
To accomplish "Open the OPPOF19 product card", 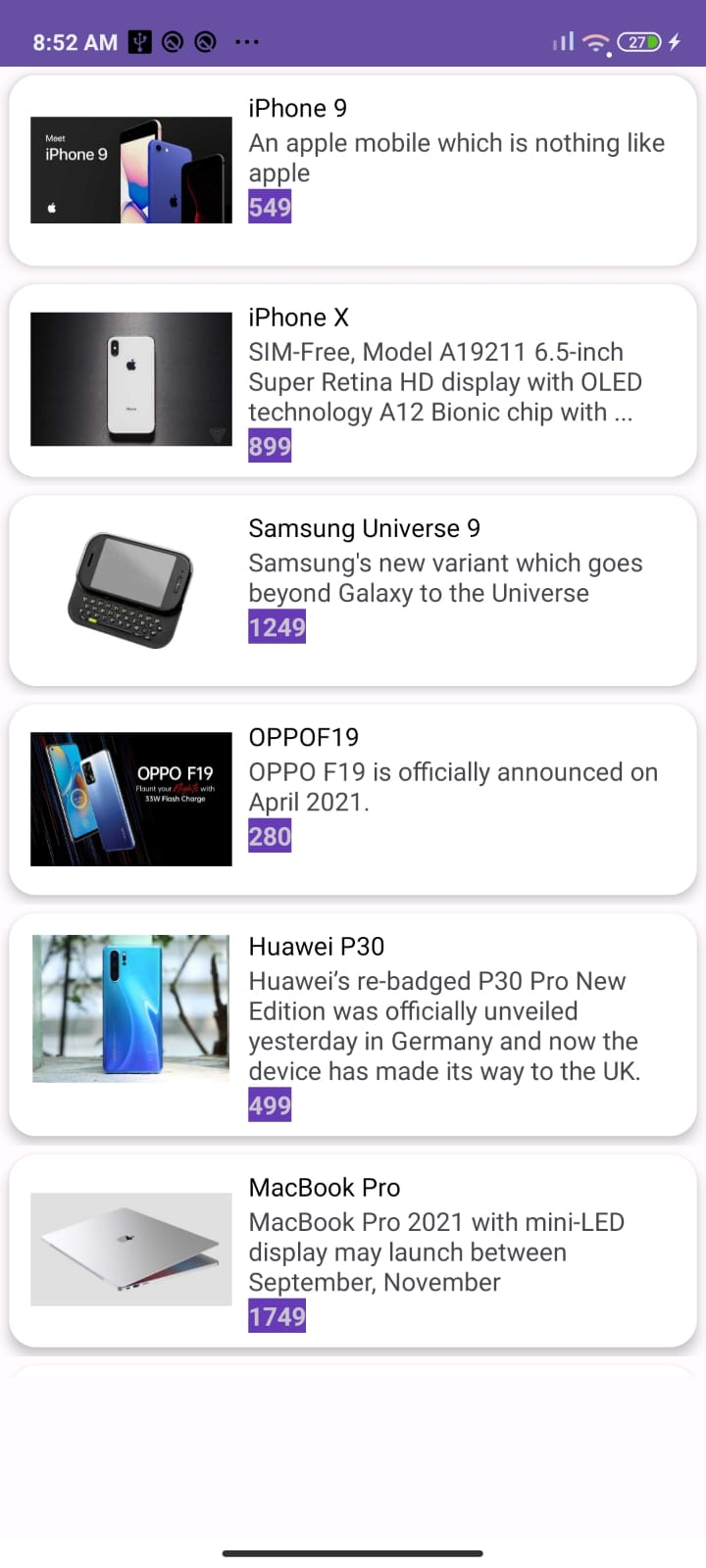I will (x=353, y=799).
